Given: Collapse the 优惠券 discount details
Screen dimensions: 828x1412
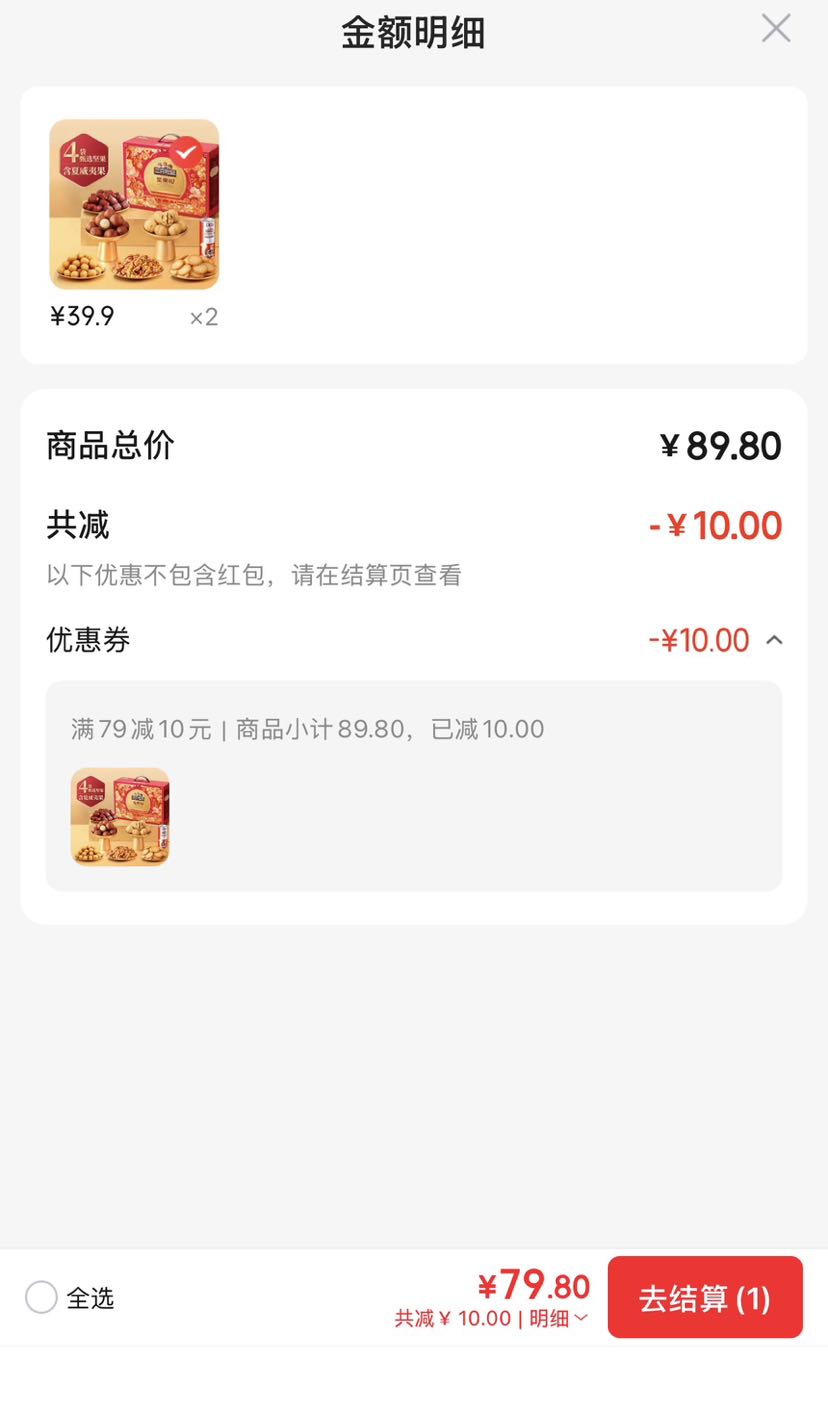Looking at the screenshot, I should (x=774, y=640).
